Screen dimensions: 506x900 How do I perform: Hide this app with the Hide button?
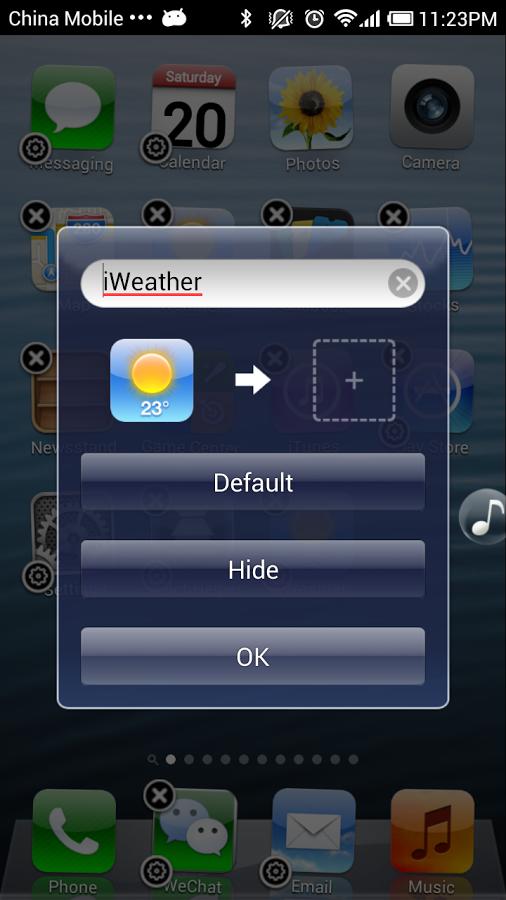click(x=252, y=569)
